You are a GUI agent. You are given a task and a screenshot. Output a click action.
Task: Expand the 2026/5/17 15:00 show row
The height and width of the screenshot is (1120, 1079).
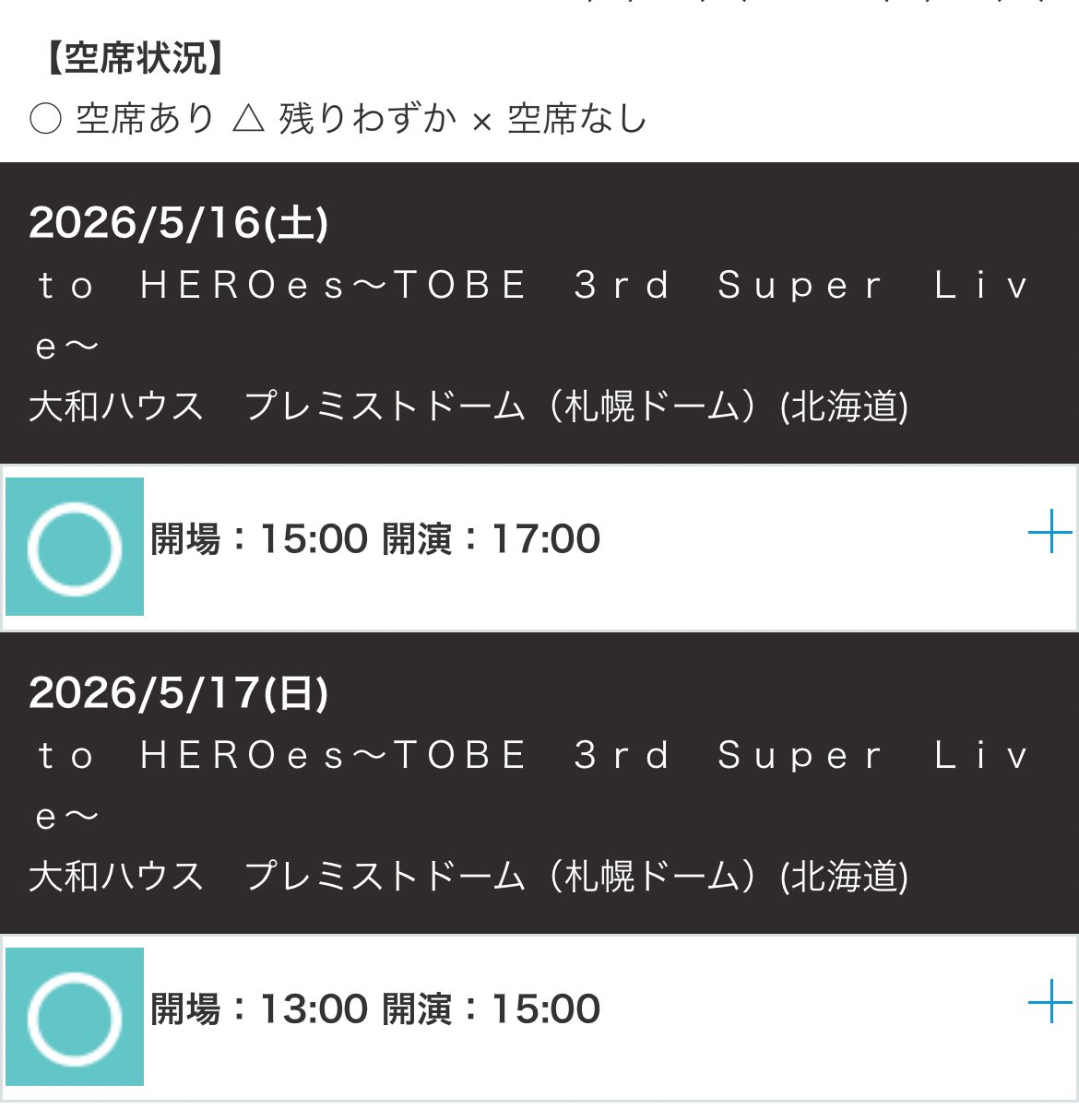pyautogui.click(x=1049, y=1003)
